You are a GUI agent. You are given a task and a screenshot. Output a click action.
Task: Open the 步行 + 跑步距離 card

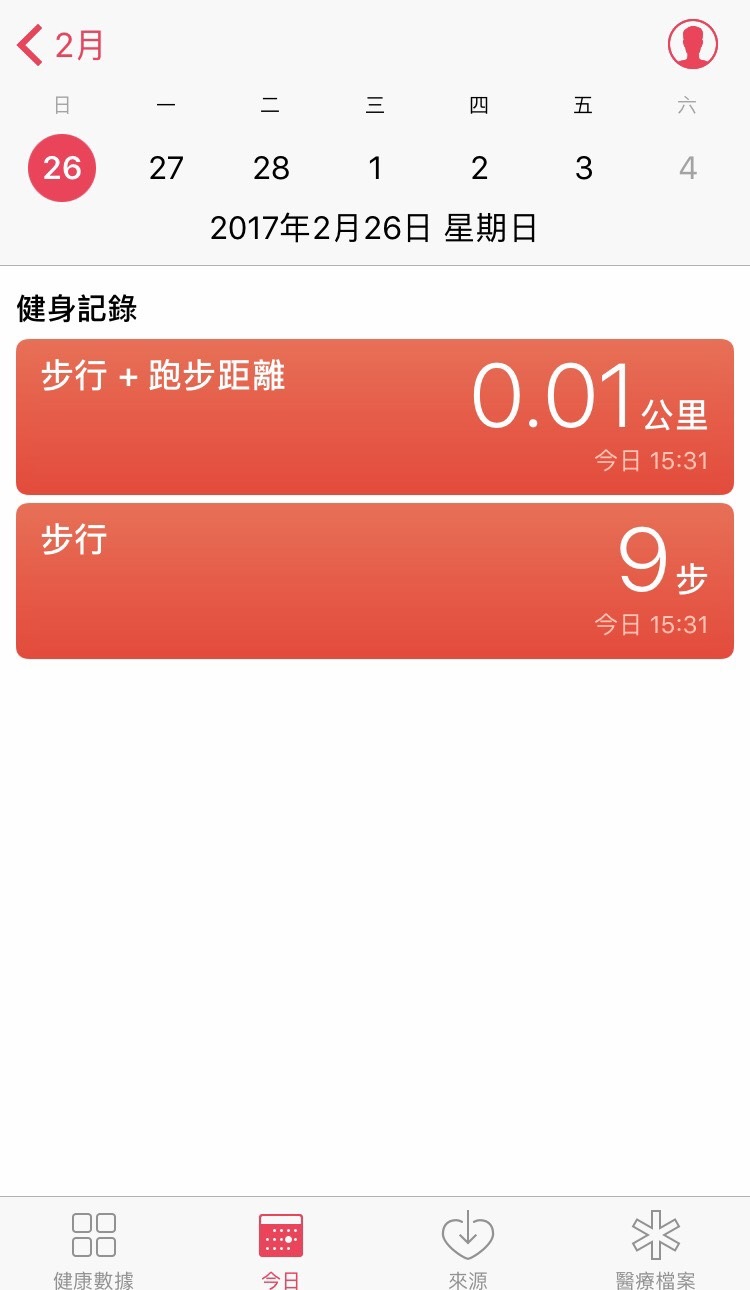375,417
